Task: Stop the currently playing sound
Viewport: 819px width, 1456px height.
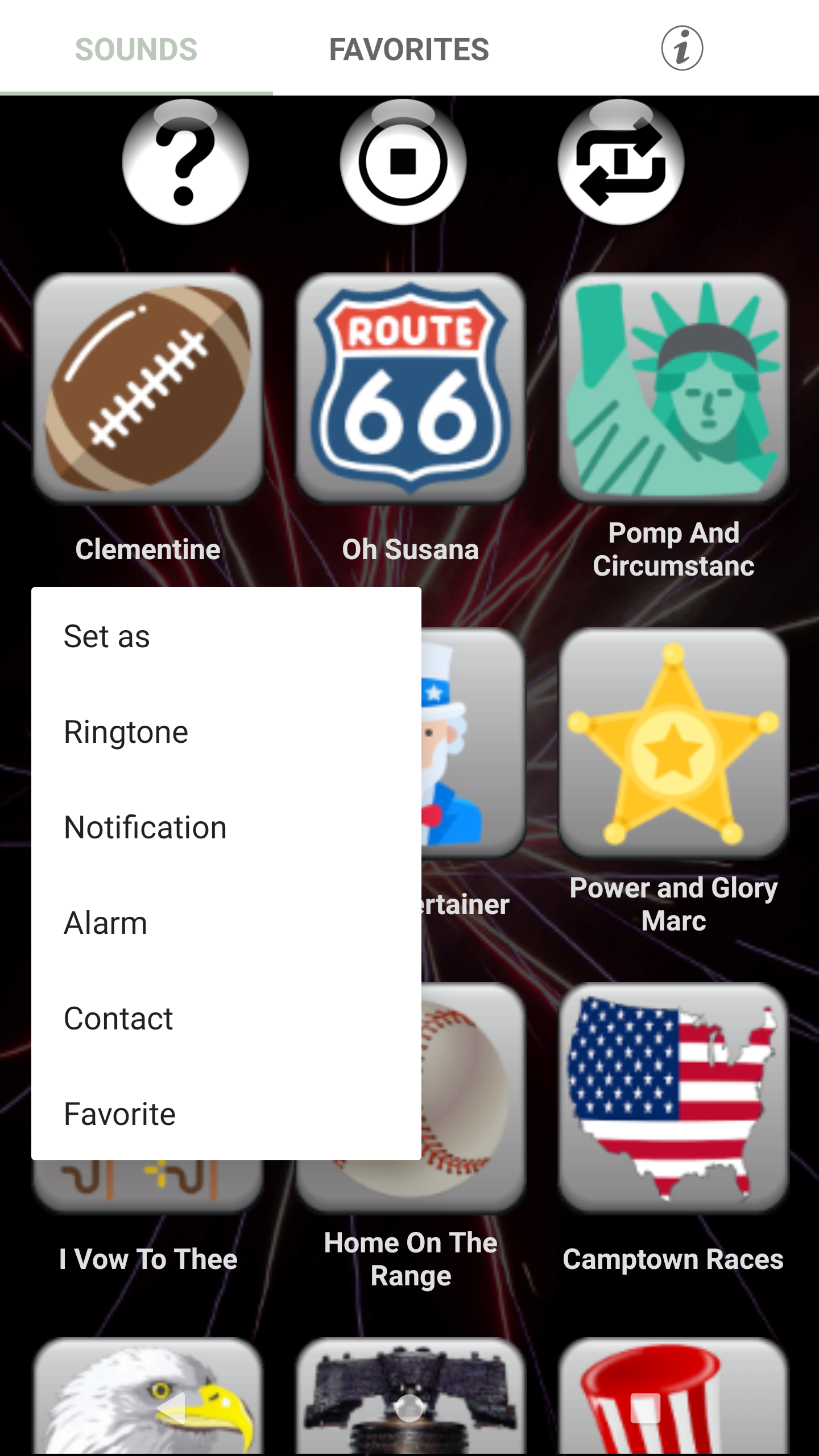Action: click(403, 162)
